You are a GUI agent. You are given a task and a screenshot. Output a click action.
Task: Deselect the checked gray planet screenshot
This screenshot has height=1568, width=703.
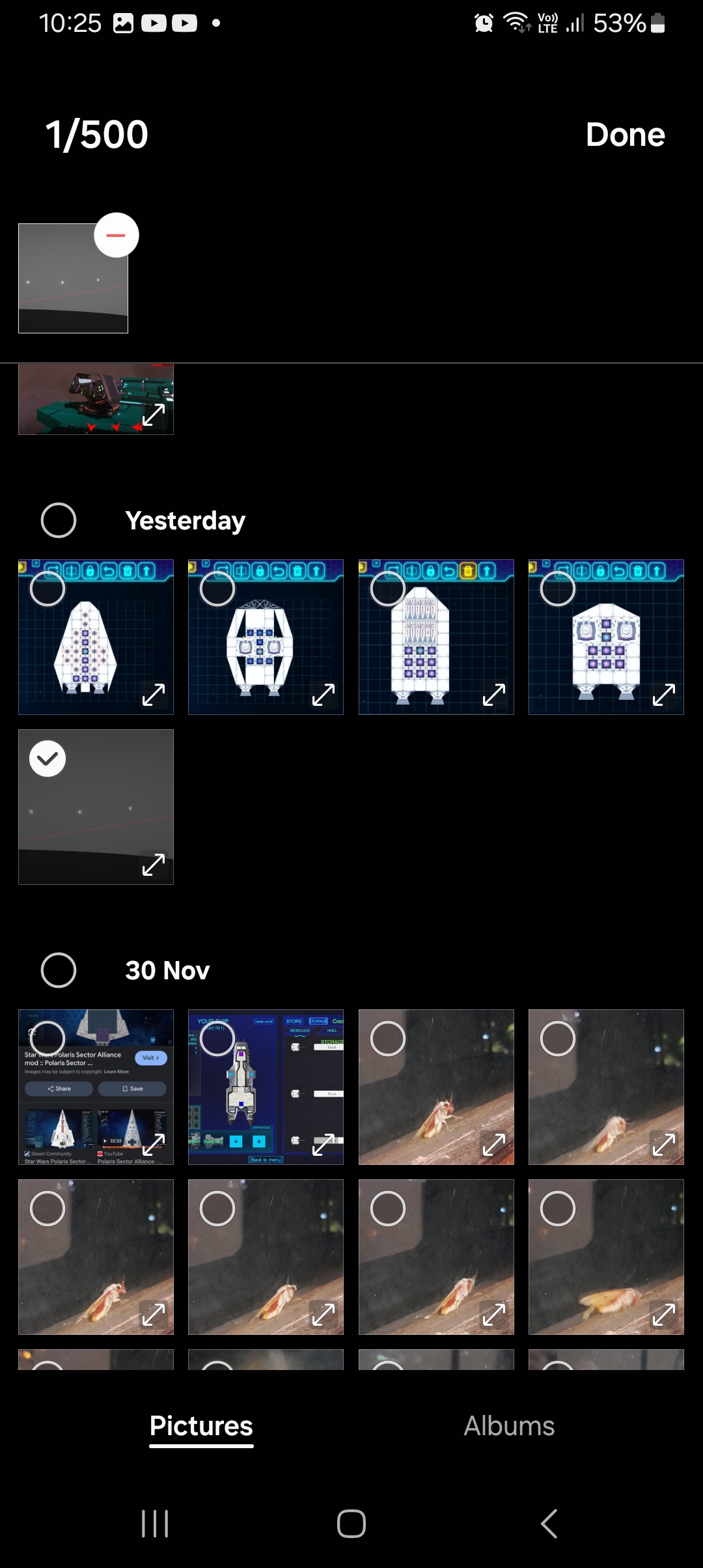tap(48, 759)
